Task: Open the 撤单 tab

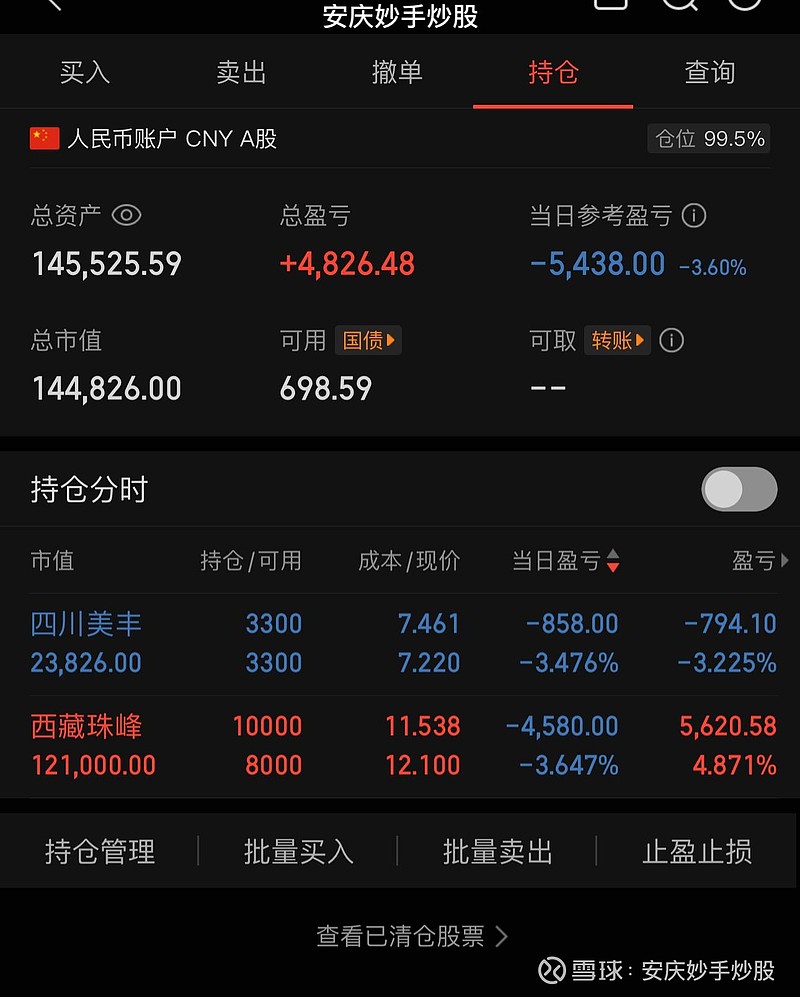Action: pos(397,73)
